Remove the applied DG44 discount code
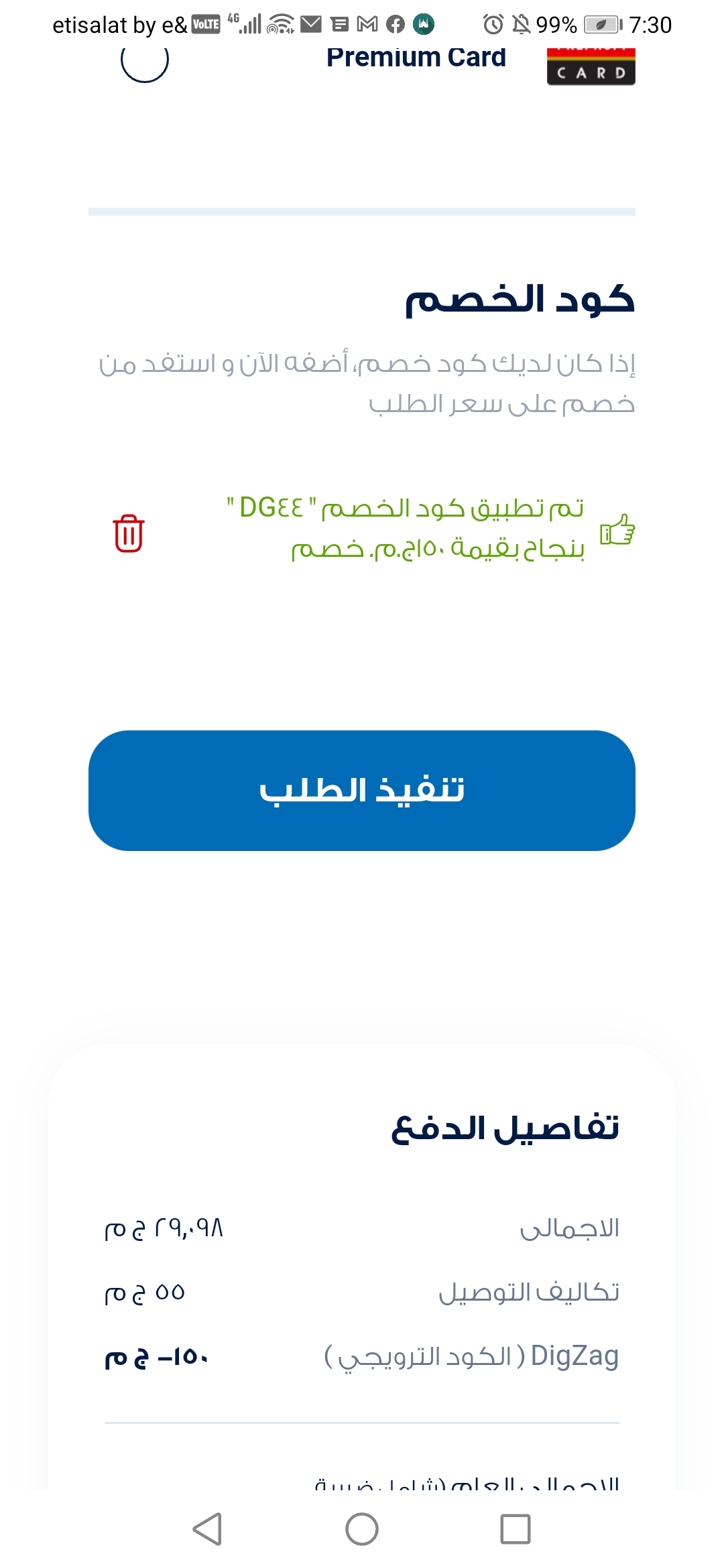Image resolution: width=724 pixels, height=1568 pixels. 129,533
